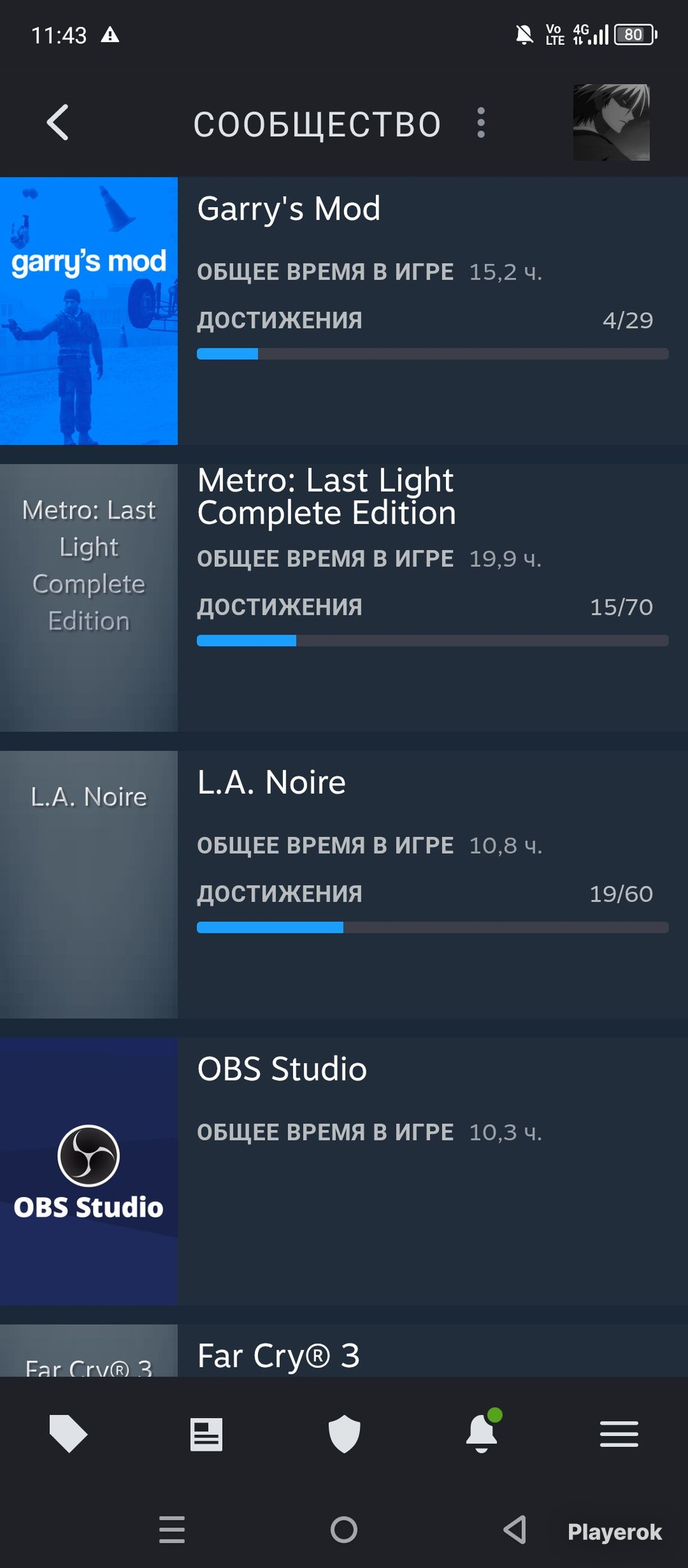This screenshot has width=688, height=1568.
Task: Tap the system home button
Action: pos(344,1529)
